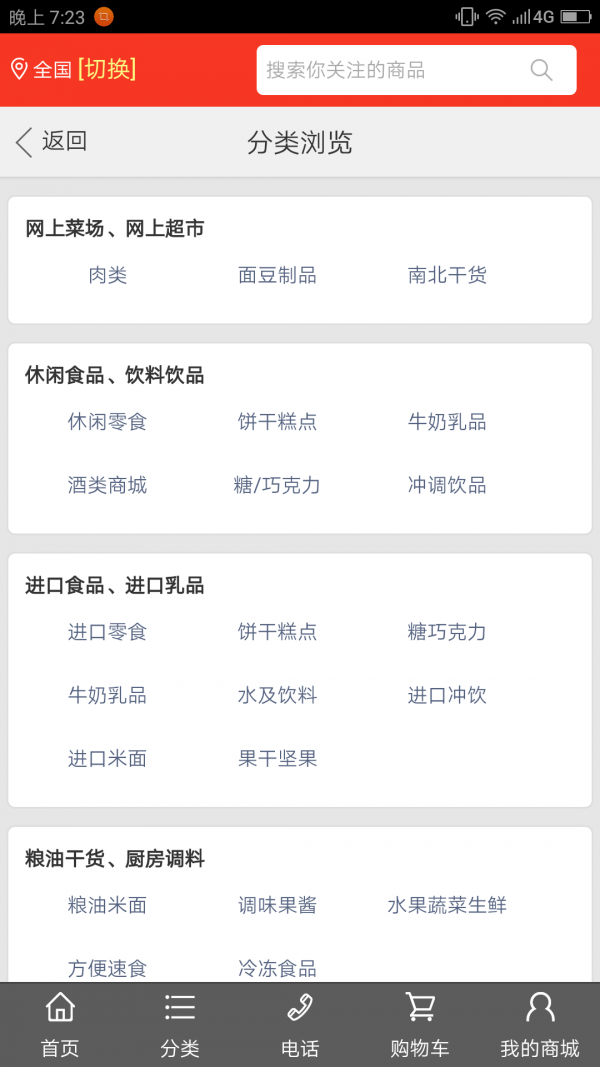Viewport: 600px width, 1067px height.
Task: Select 进口零食 category
Action: (x=108, y=632)
